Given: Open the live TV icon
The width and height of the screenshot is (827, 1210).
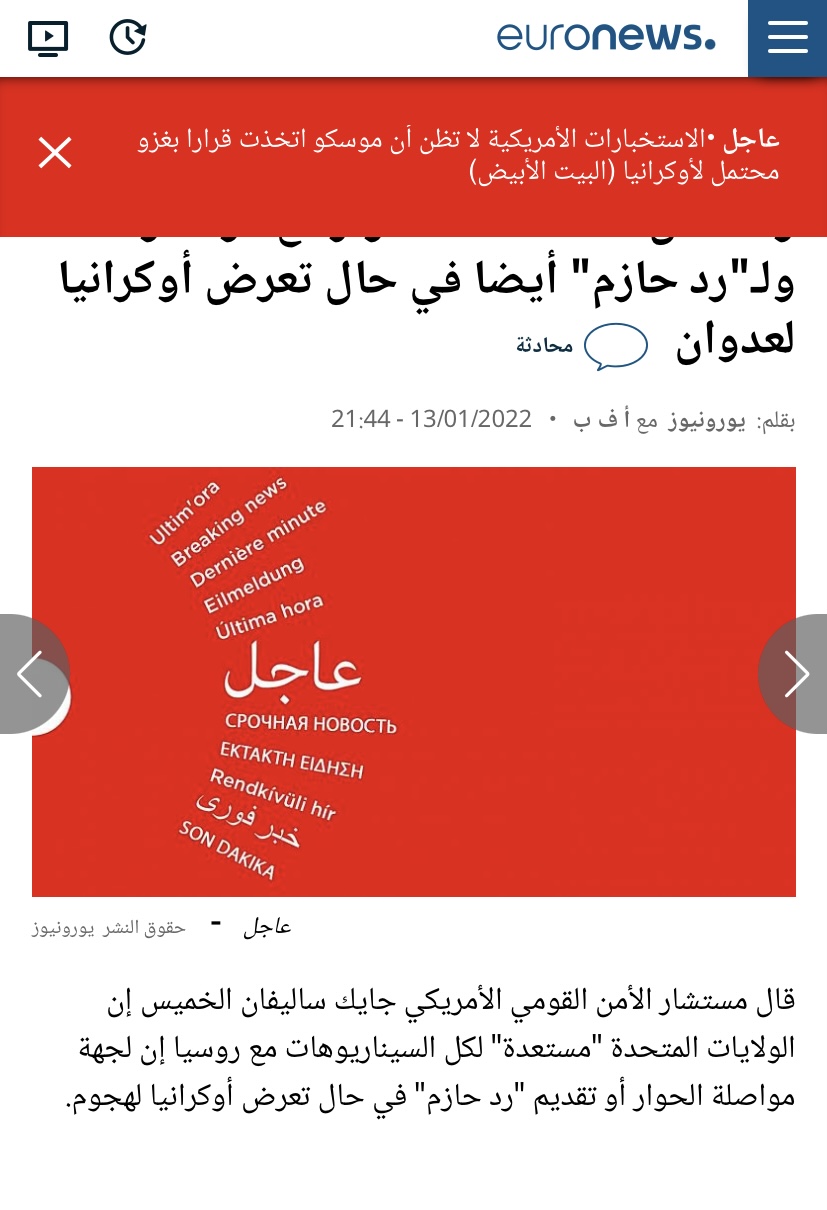Looking at the screenshot, I should click(48, 38).
